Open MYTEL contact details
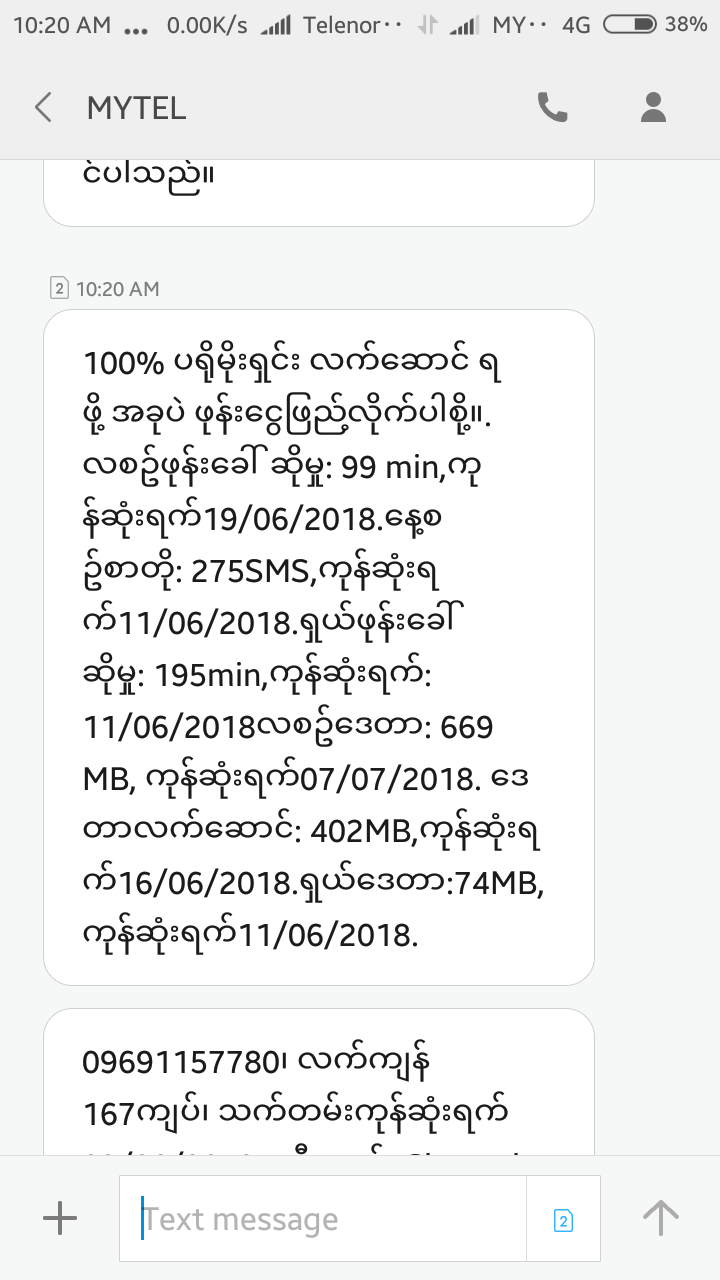This screenshot has width=720, height=1280. pos(653,107)
